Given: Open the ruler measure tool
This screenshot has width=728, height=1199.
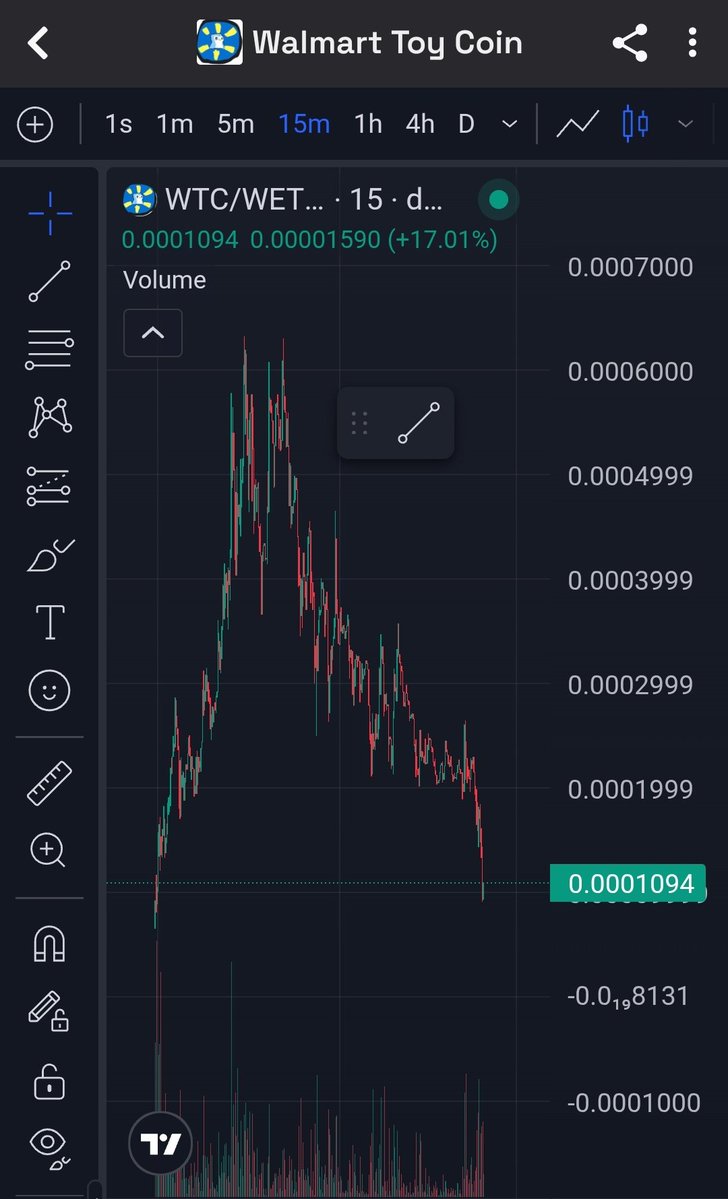Looking at the screenshot, I should click(50, 783).
